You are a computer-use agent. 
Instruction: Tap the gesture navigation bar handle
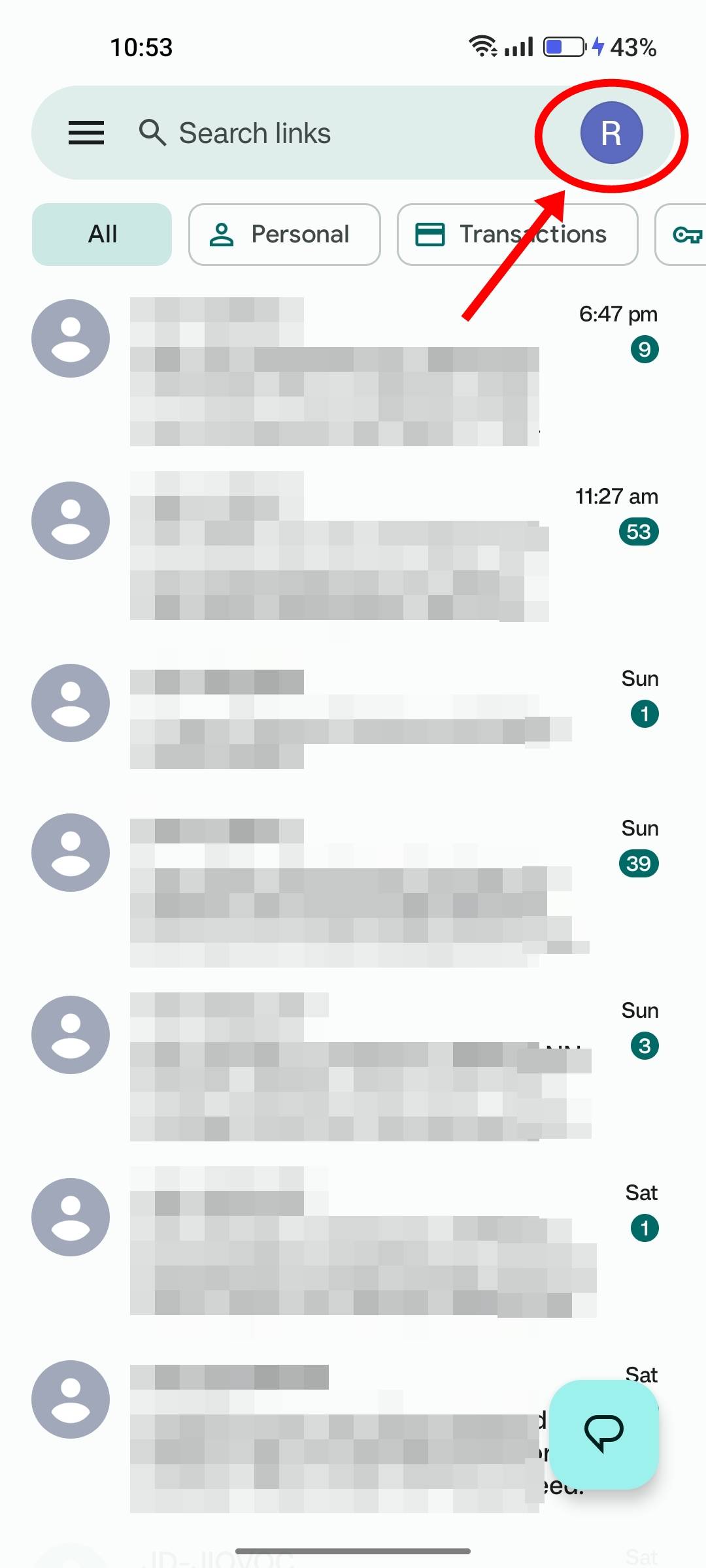pyautogui.click(x=353, y=1550)
